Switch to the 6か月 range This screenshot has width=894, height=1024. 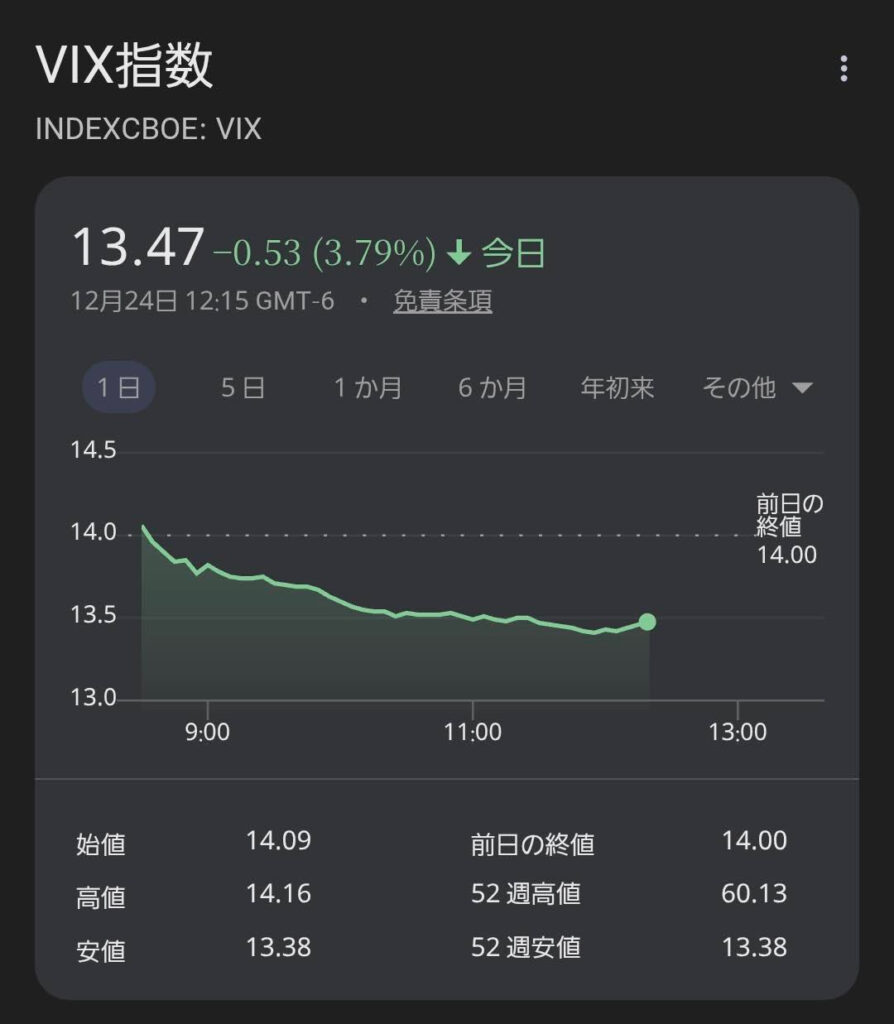pos(492,388)
